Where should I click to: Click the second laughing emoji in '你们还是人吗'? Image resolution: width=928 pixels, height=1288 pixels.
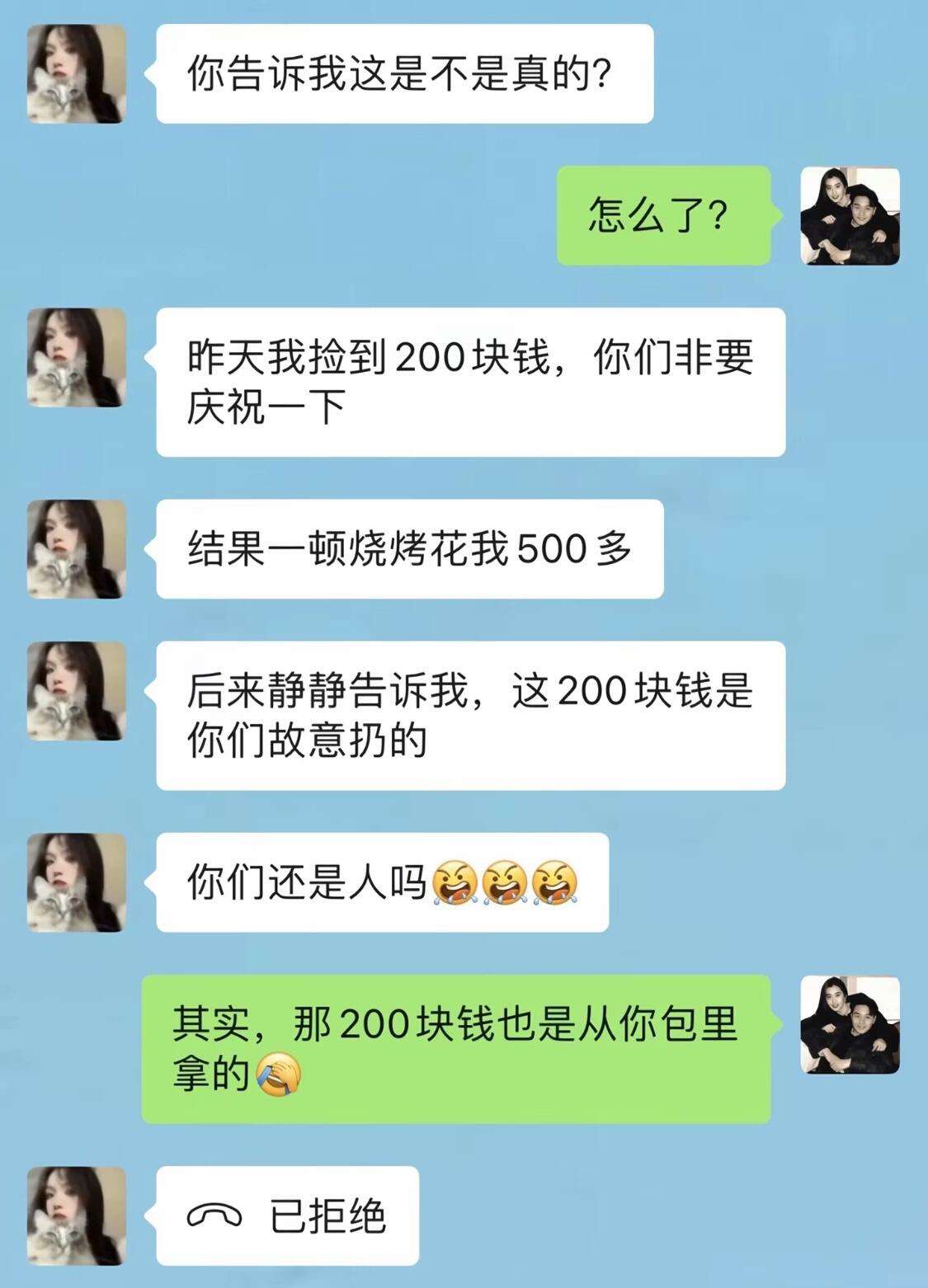[x=505, y=881]
